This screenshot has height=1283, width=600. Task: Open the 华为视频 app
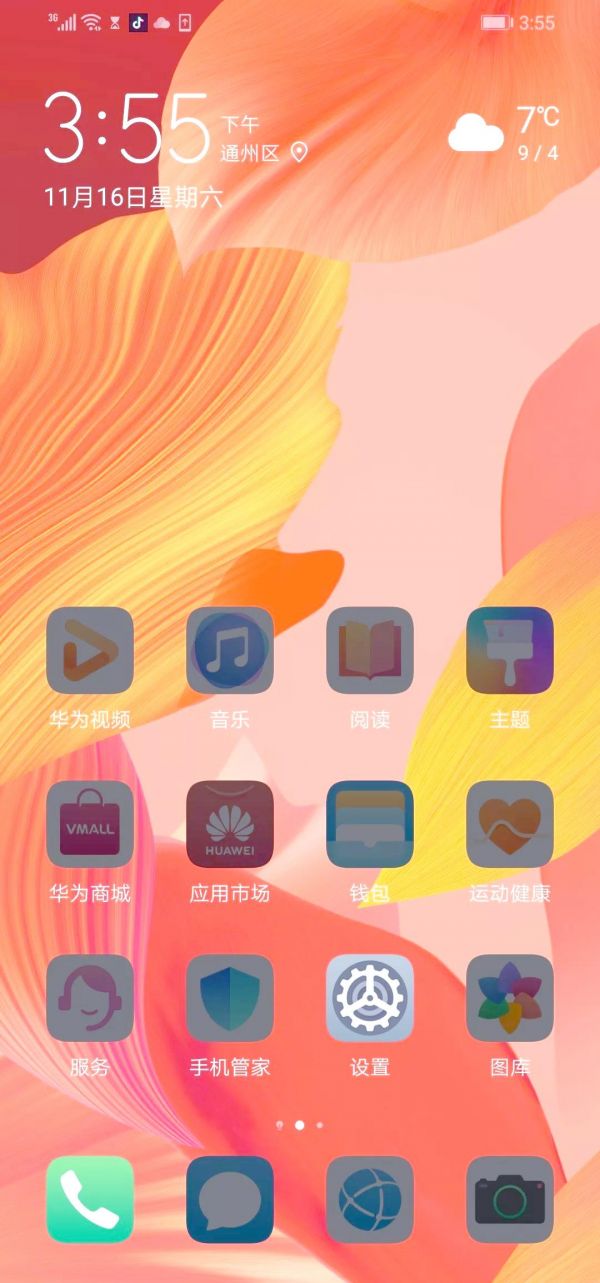point(90,650)
